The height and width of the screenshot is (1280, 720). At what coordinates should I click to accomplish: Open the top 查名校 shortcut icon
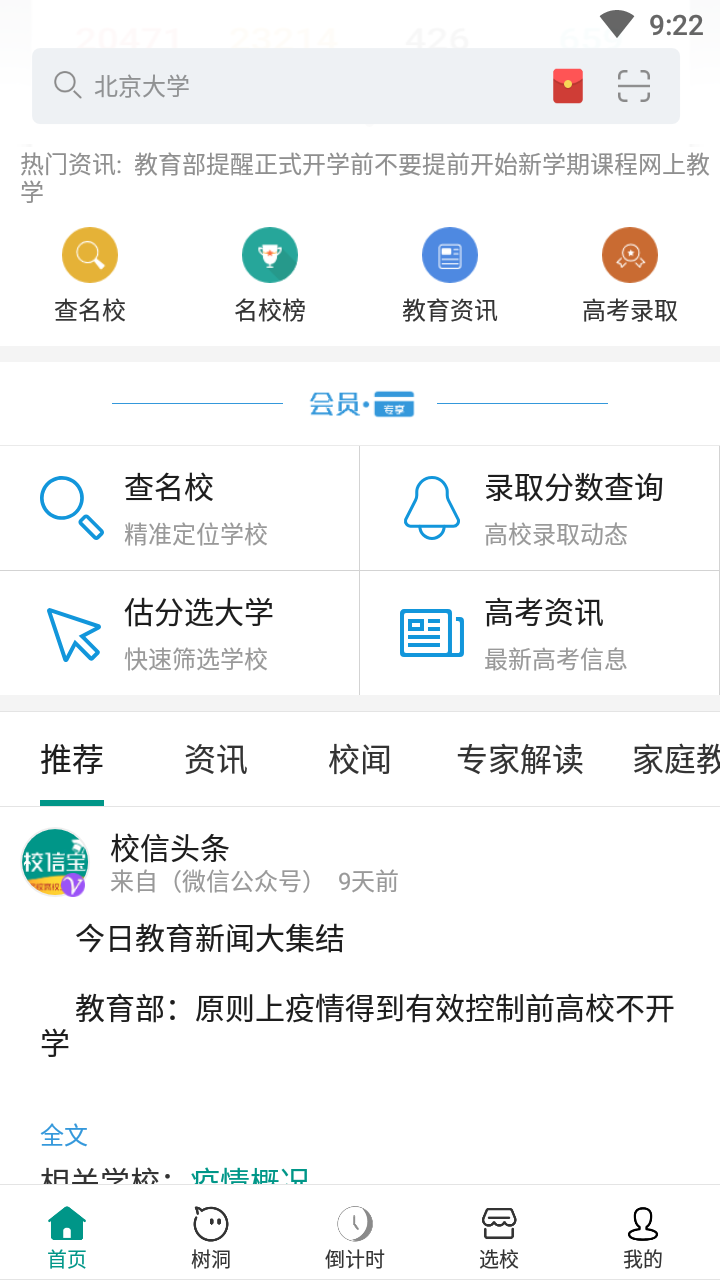pyautogui.click(x=90, y=255)
